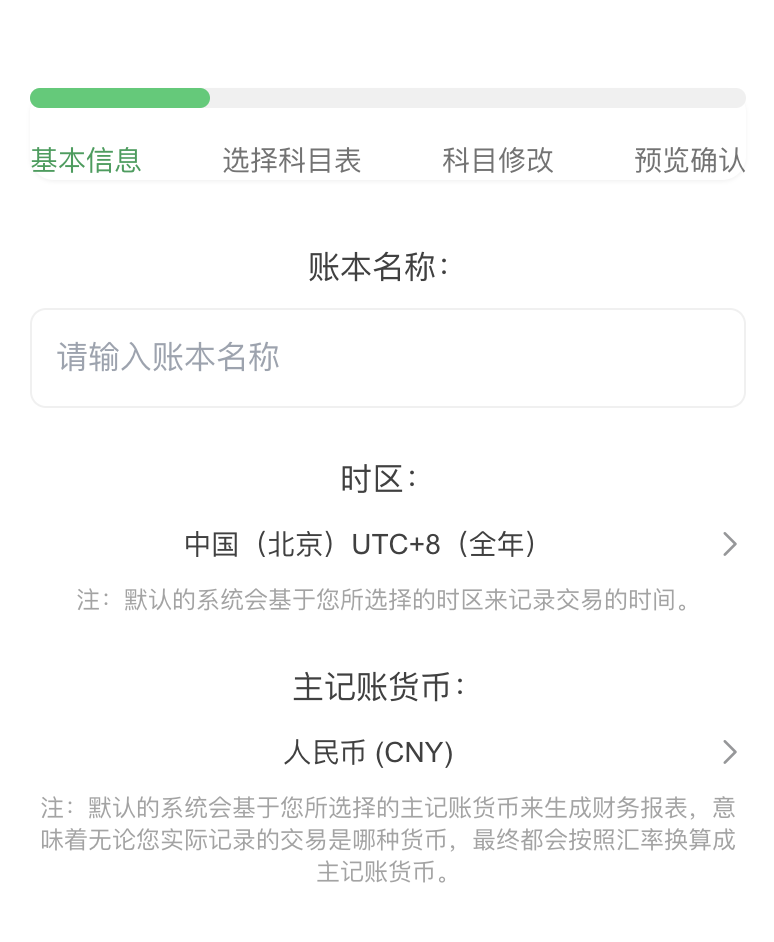This screenshot has height=942, width=774.
Task: Select the 基本信息 step
Action: [86, 160]
